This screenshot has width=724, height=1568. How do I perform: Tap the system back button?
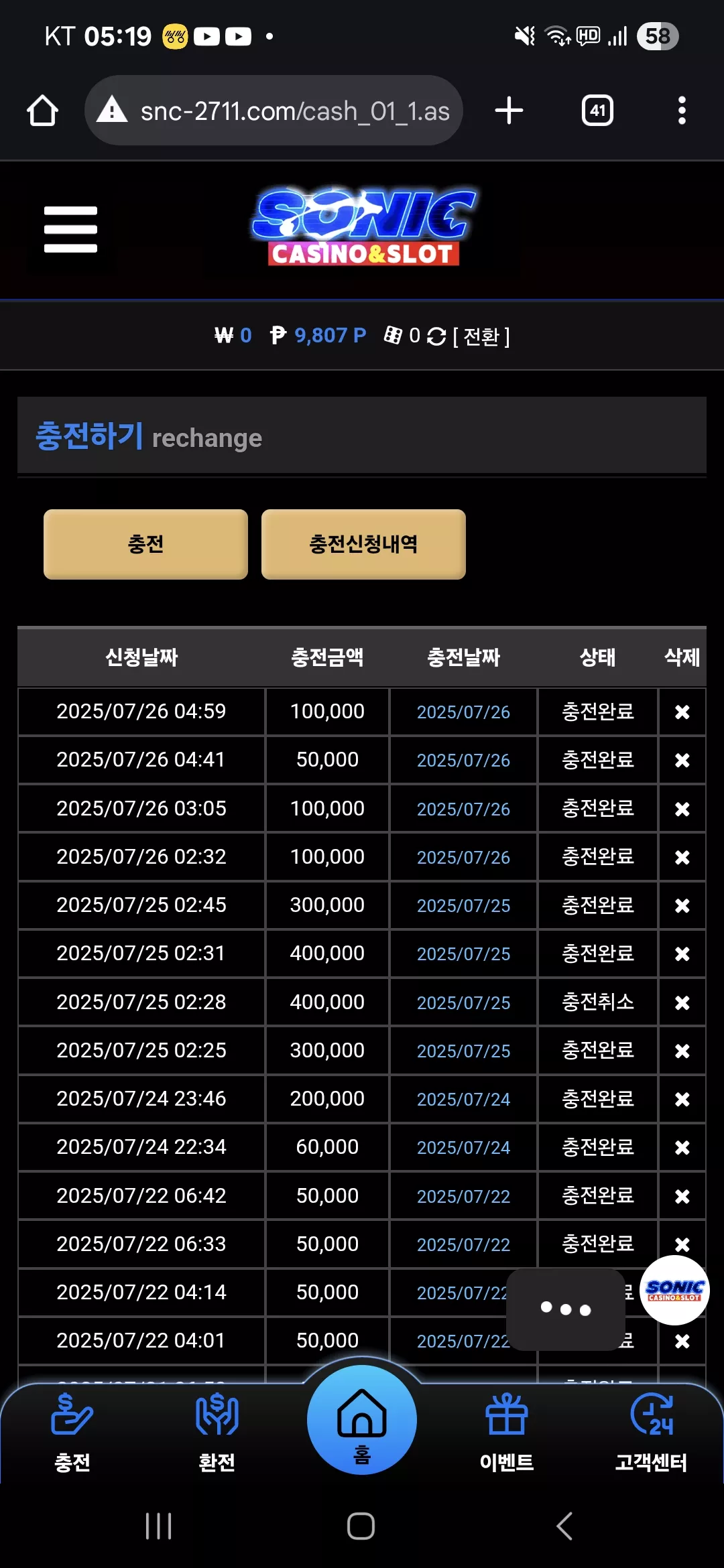[564, 1526]
